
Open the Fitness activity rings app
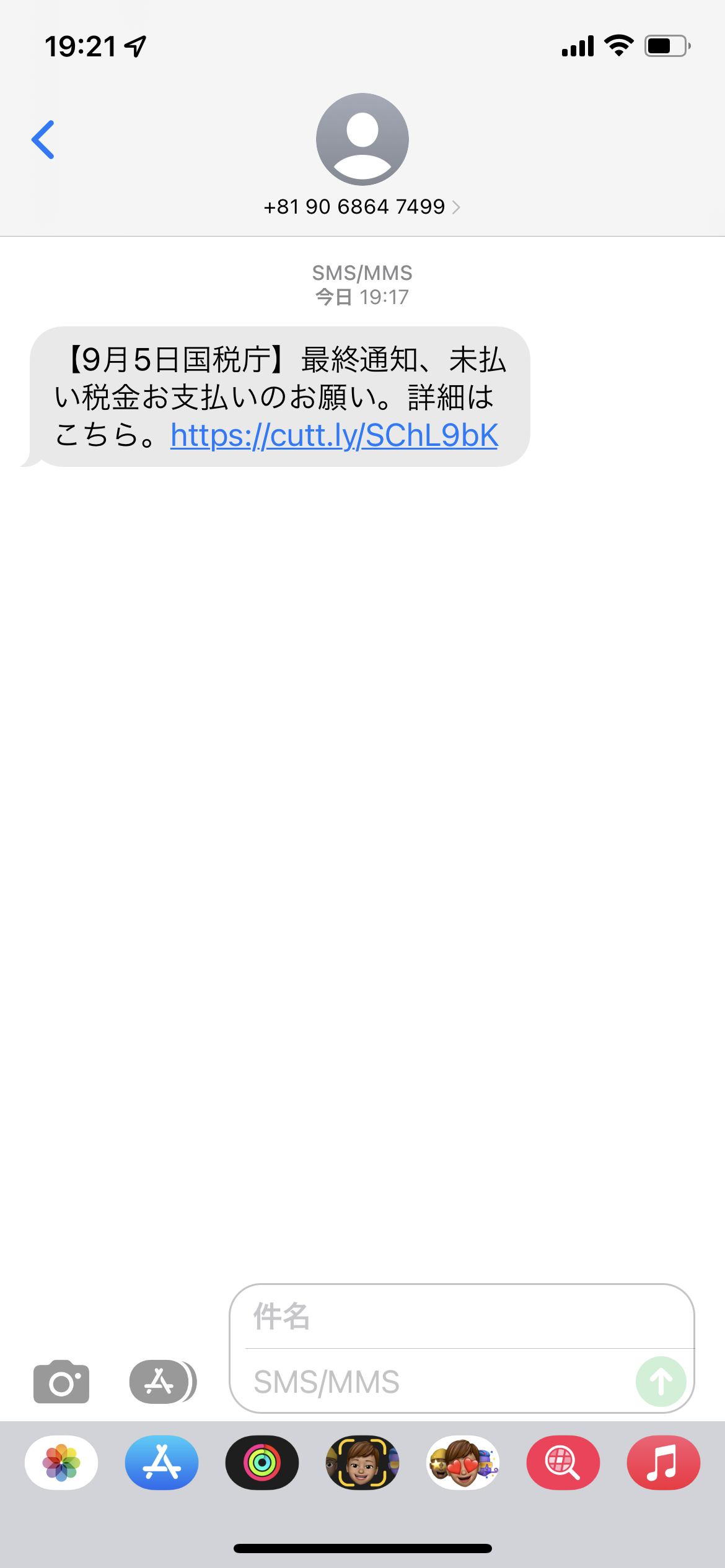(x=262, y=1463)
